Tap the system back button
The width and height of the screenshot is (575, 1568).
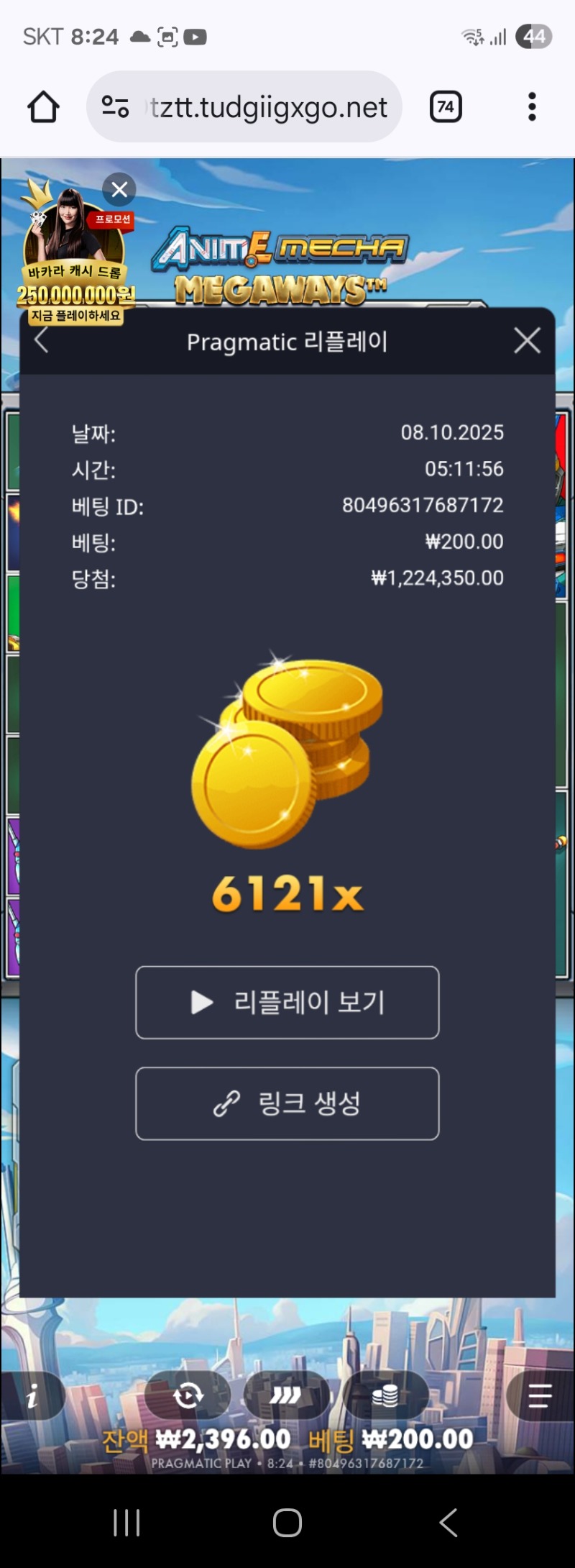pos(448,1522)
